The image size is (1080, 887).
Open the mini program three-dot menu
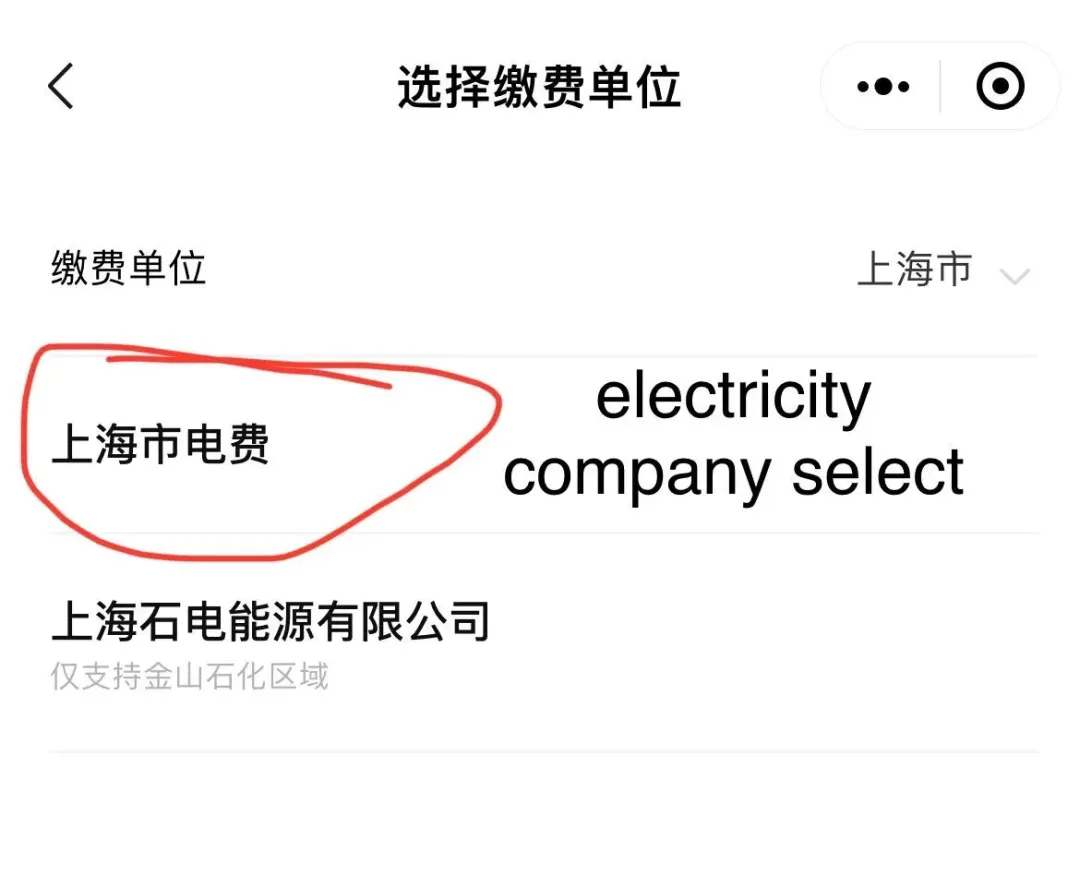coord(883,87)
